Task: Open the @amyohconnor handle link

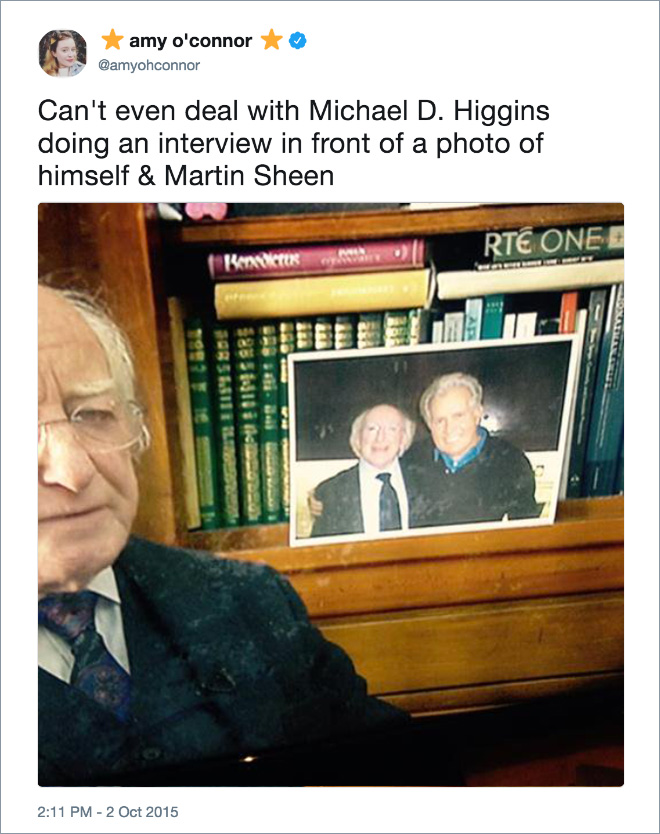Action: pyautogui.click(x=150, y=66)
